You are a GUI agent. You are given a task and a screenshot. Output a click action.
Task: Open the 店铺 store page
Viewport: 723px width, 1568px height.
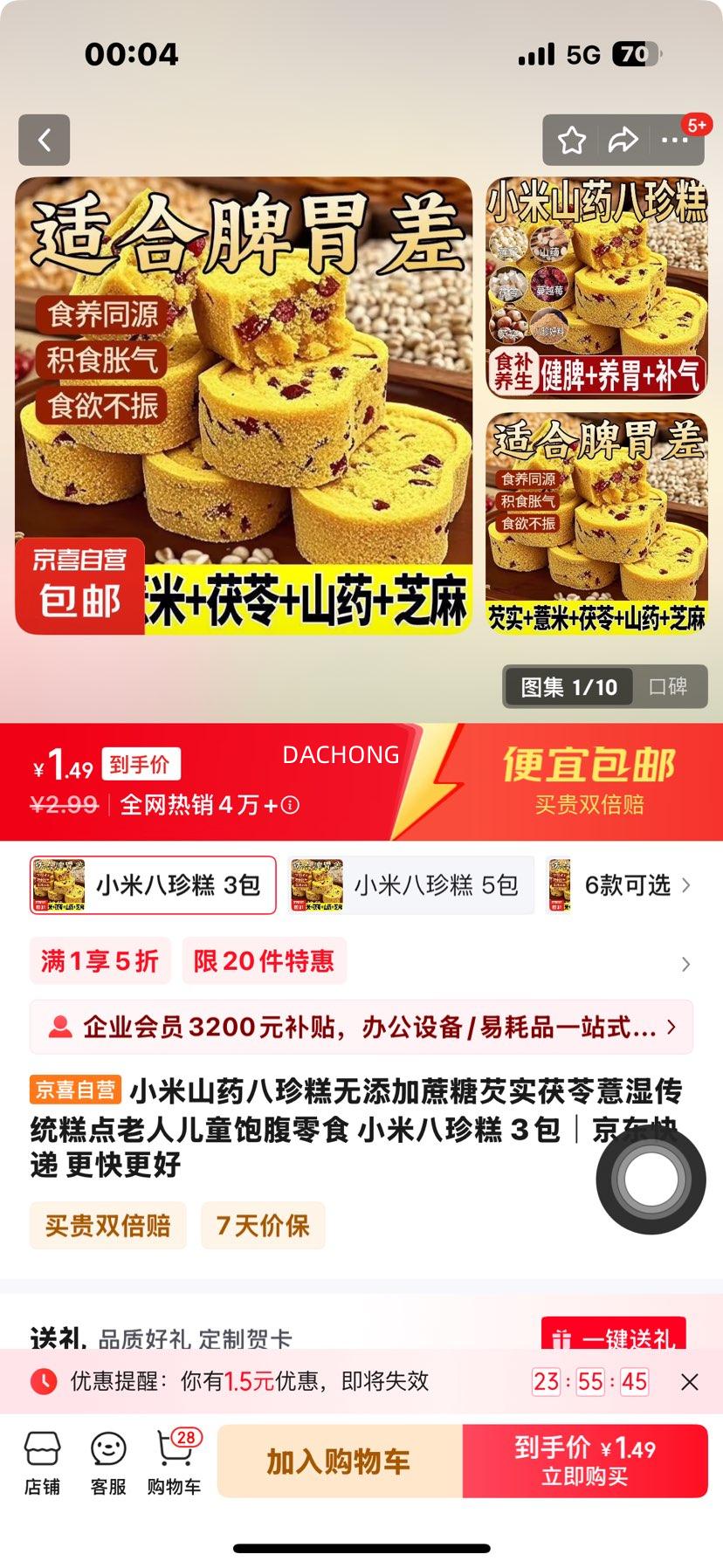tap(42, 1461)
